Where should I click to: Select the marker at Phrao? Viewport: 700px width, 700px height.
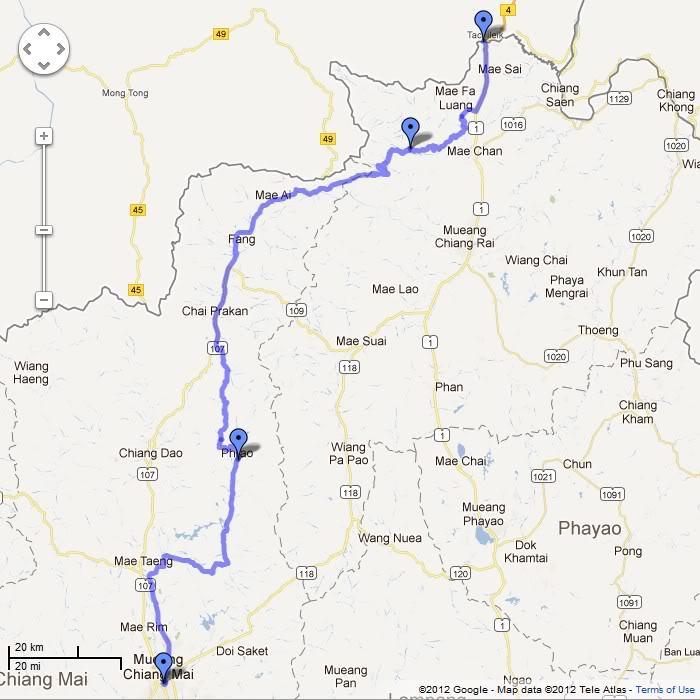238,440
